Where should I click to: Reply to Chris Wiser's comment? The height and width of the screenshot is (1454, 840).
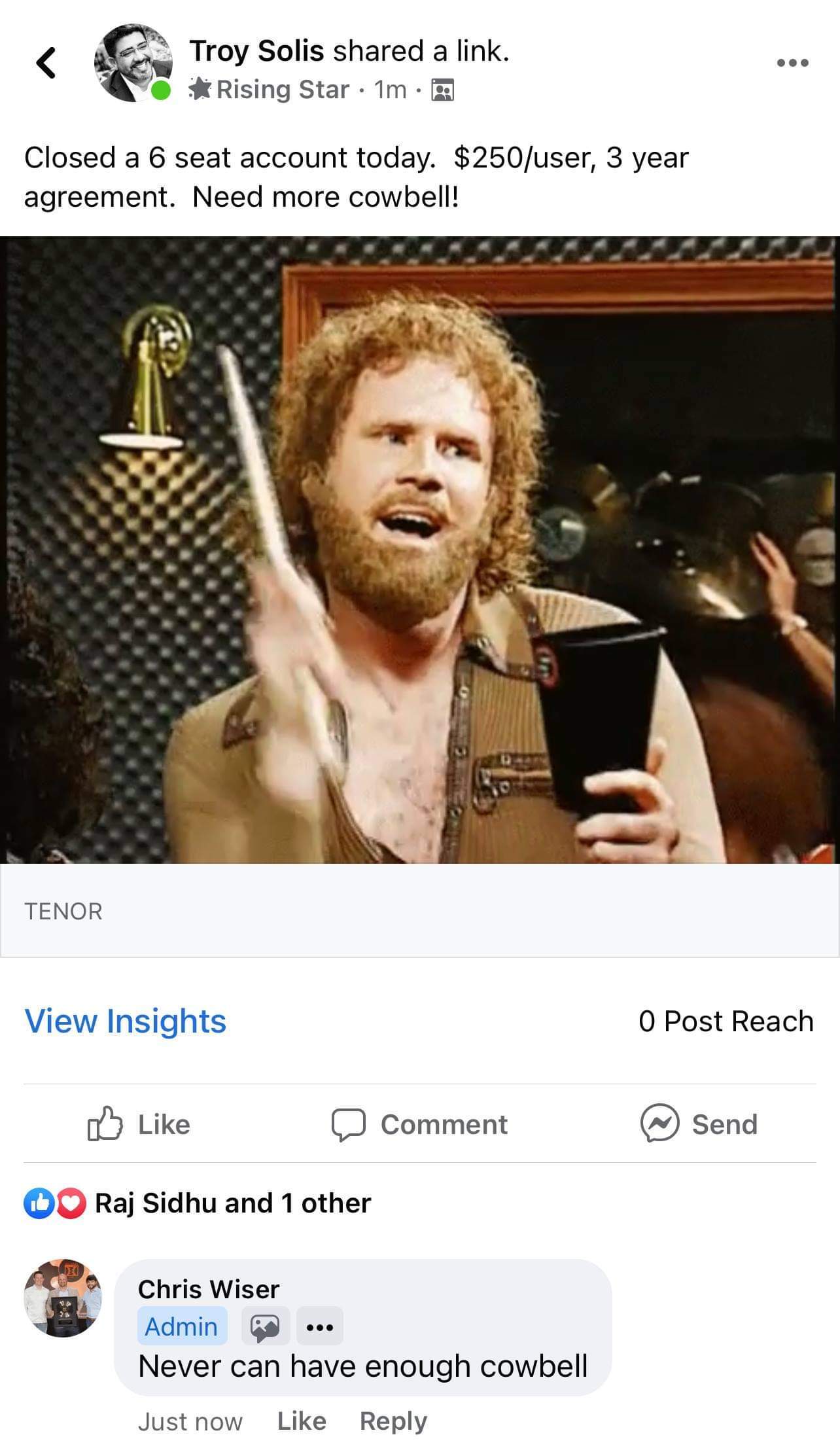[x=393, y=1421]
